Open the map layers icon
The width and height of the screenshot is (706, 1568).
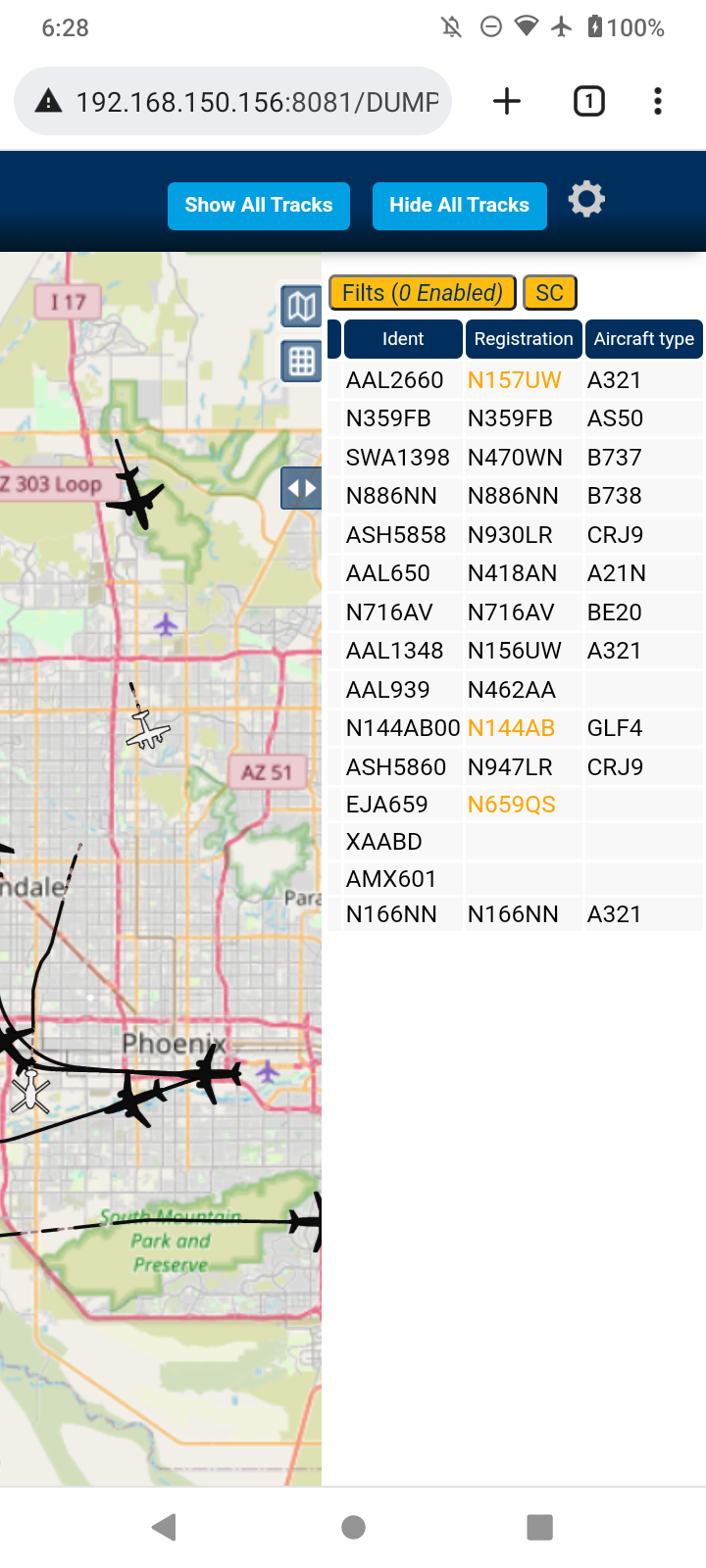(301, 307)
